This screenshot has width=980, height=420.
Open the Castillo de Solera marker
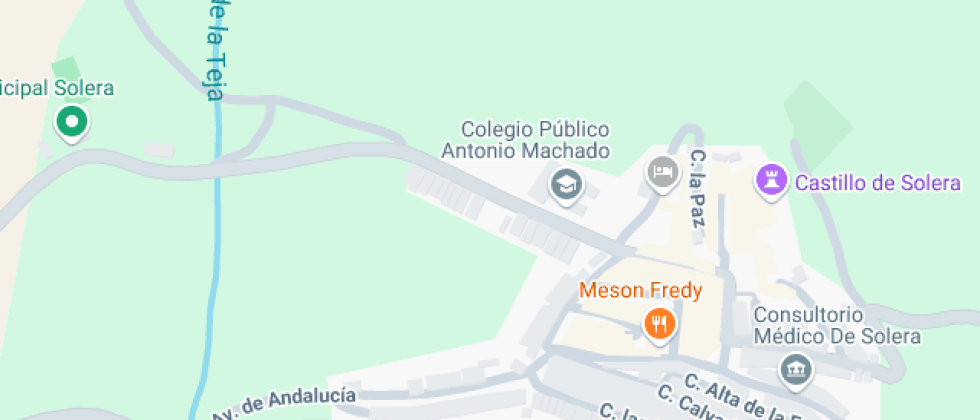(771, 181)
